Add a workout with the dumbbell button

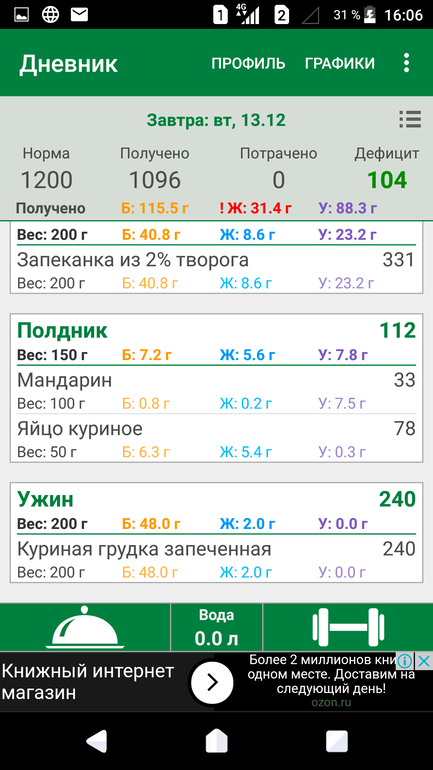(x=348, y=627)
